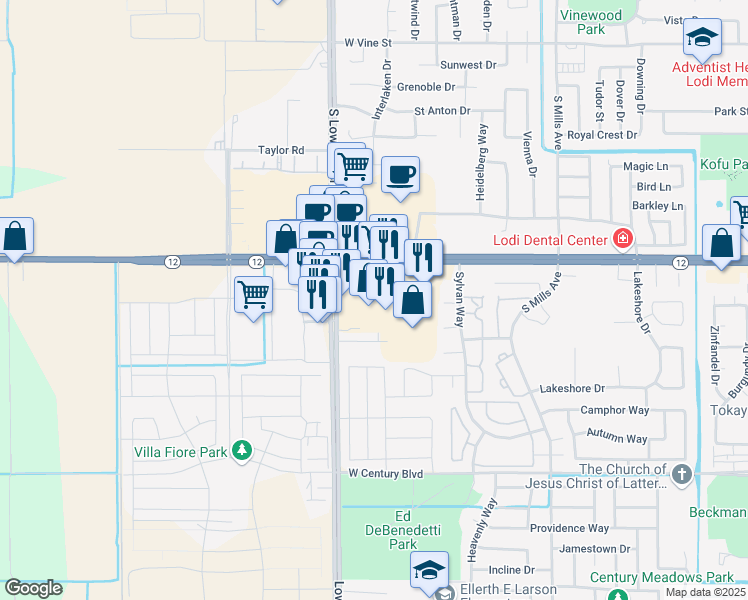Tap the lone shopping cart marker below Highway 12
748x600 pixels.
[253, 296]
